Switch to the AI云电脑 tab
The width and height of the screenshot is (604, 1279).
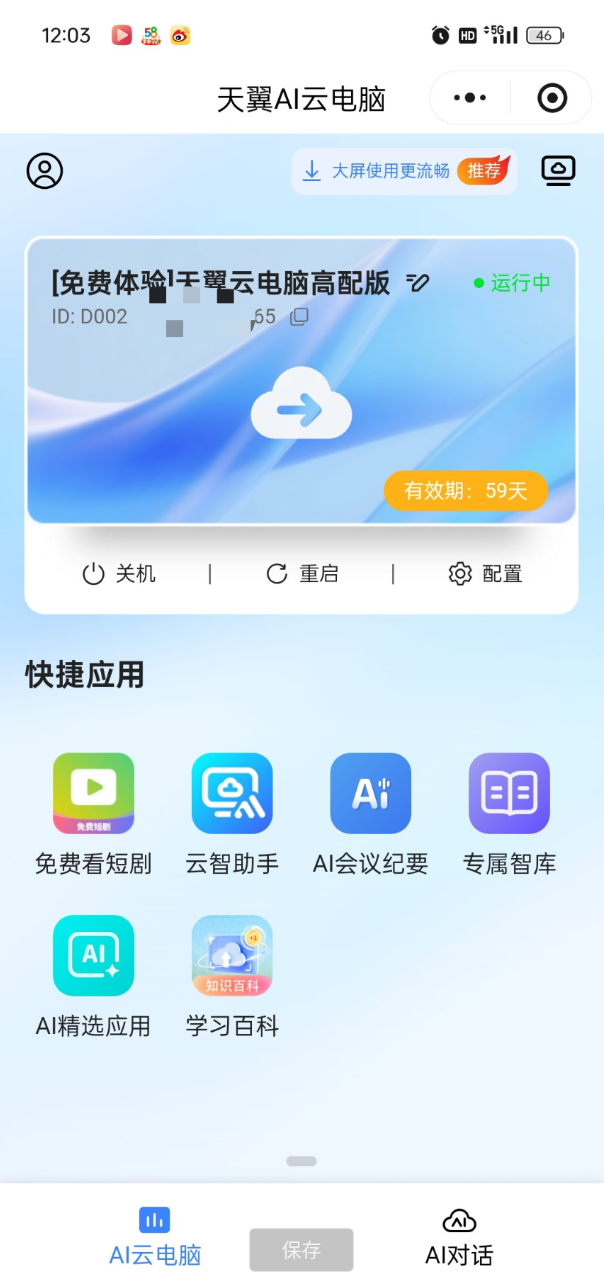tap(155, 1236)
